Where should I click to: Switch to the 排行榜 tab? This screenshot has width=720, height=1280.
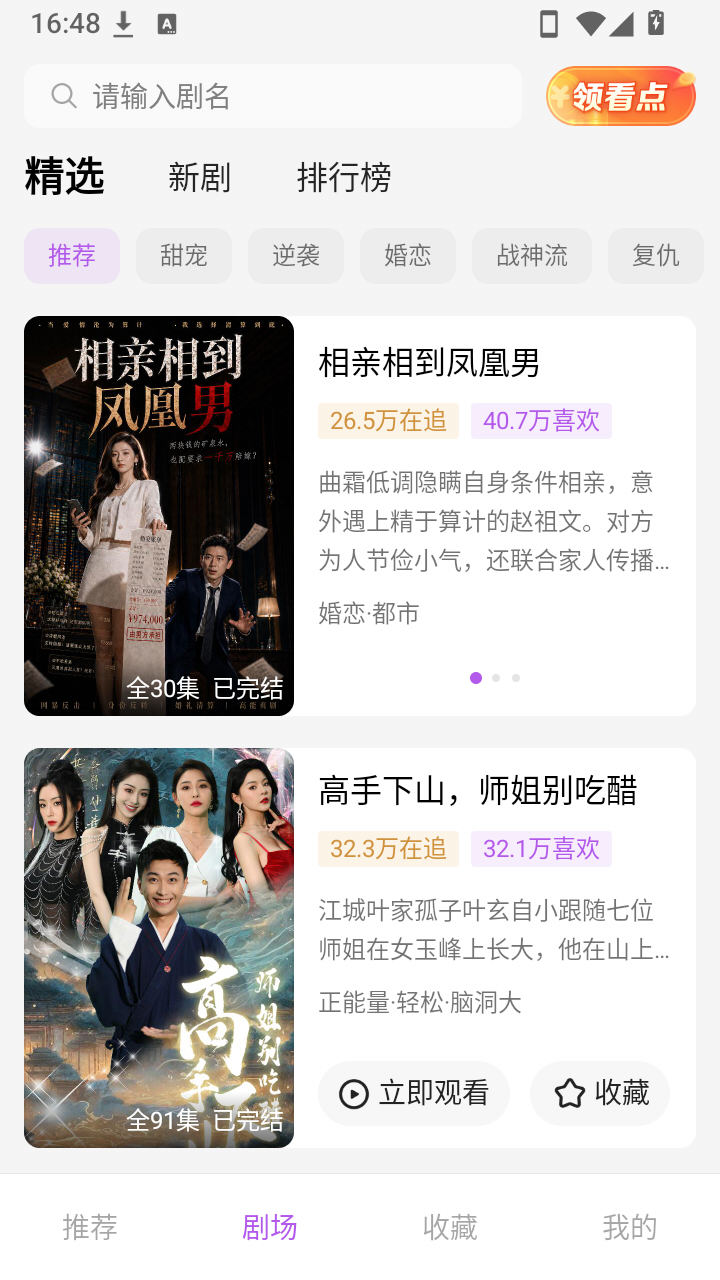343,178
